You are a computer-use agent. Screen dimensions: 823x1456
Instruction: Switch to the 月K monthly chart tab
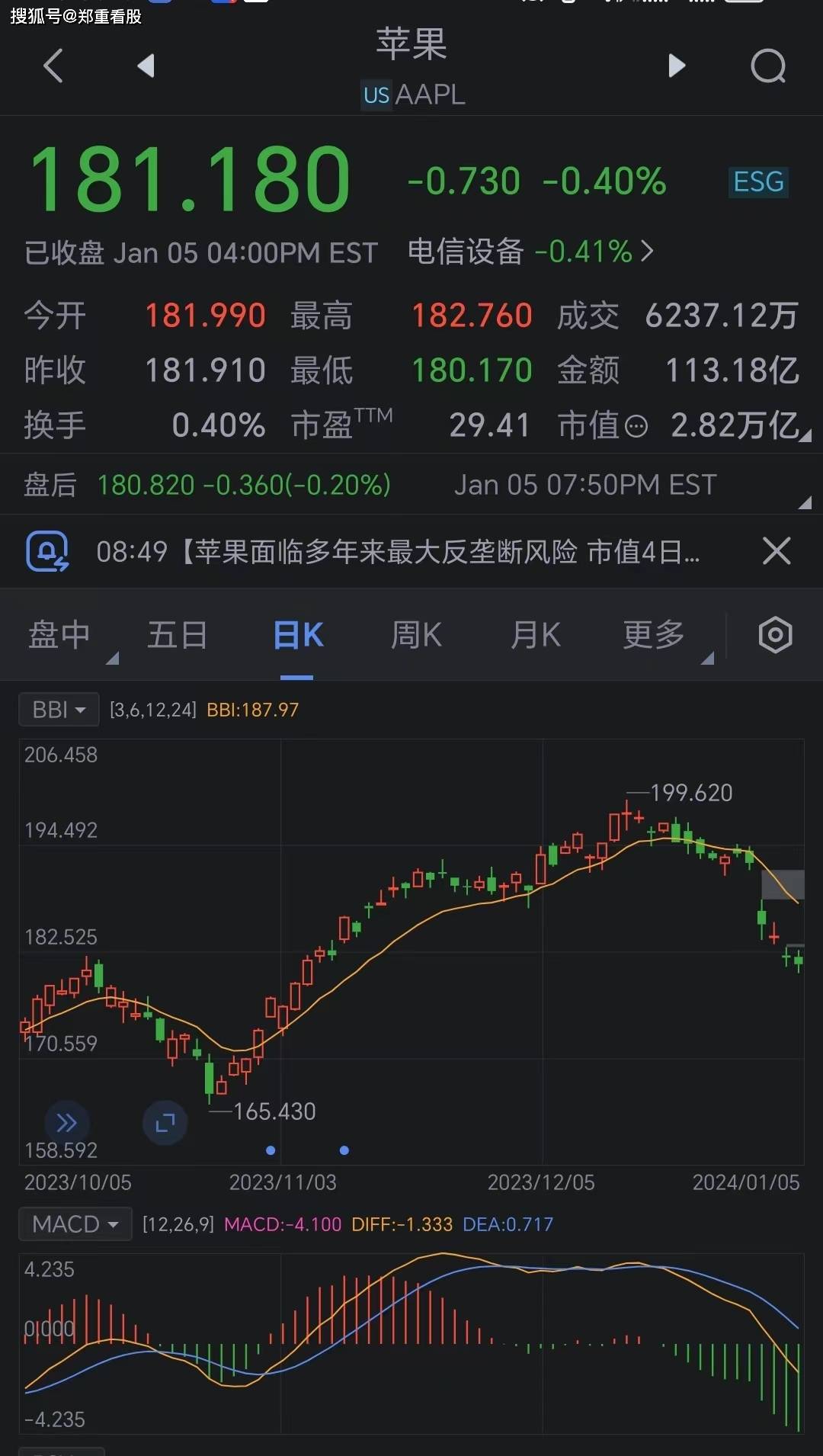click(535, 634)
